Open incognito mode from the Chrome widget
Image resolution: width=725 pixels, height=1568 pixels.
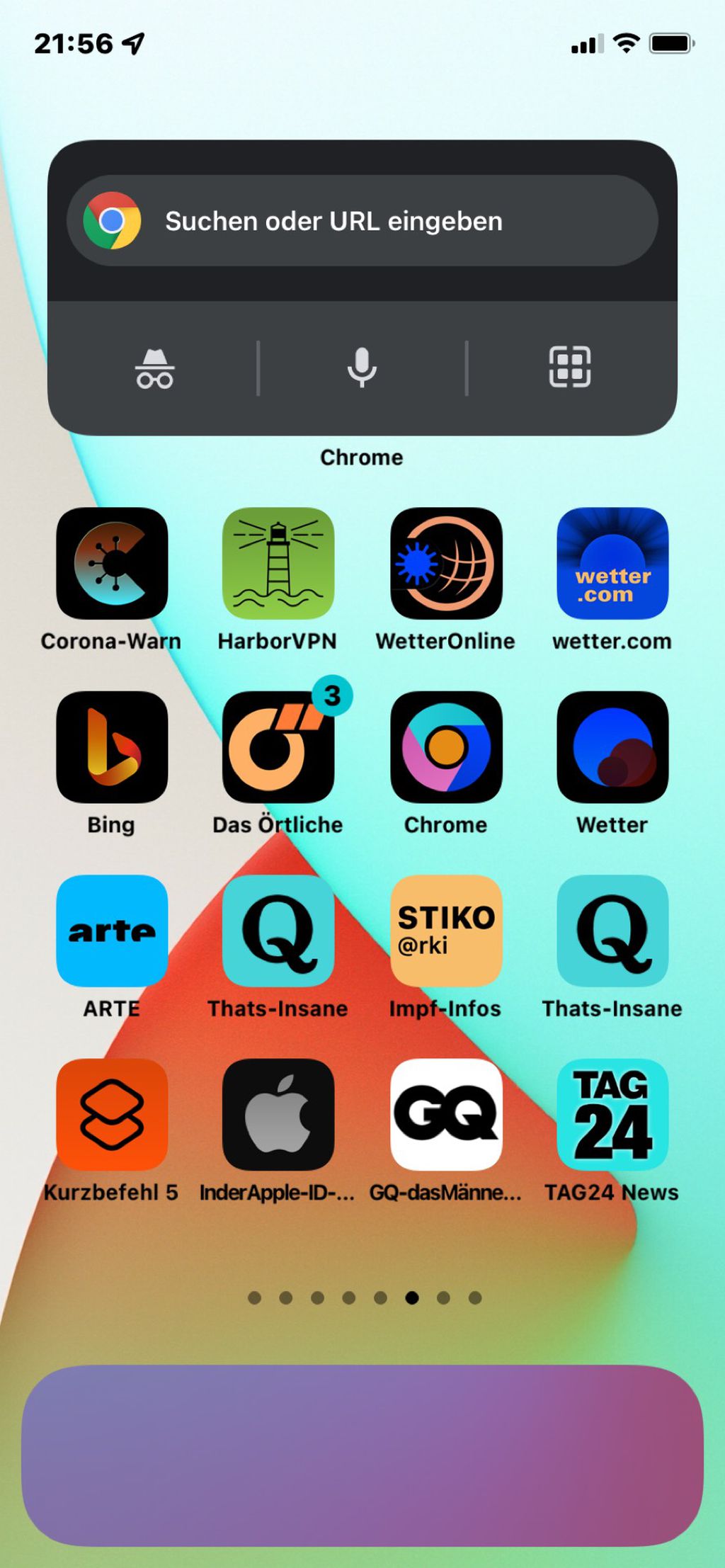point(154,368)
